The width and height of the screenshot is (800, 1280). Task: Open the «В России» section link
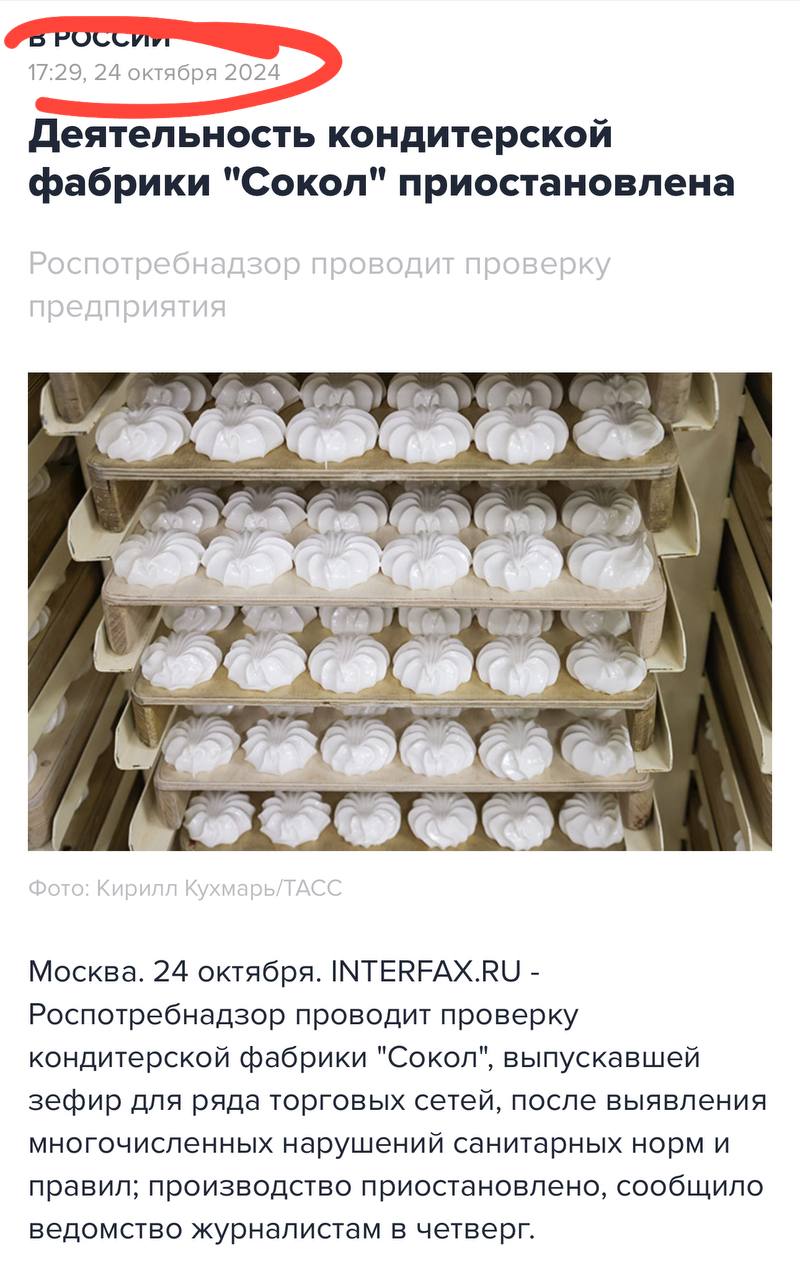pos(100,38)
